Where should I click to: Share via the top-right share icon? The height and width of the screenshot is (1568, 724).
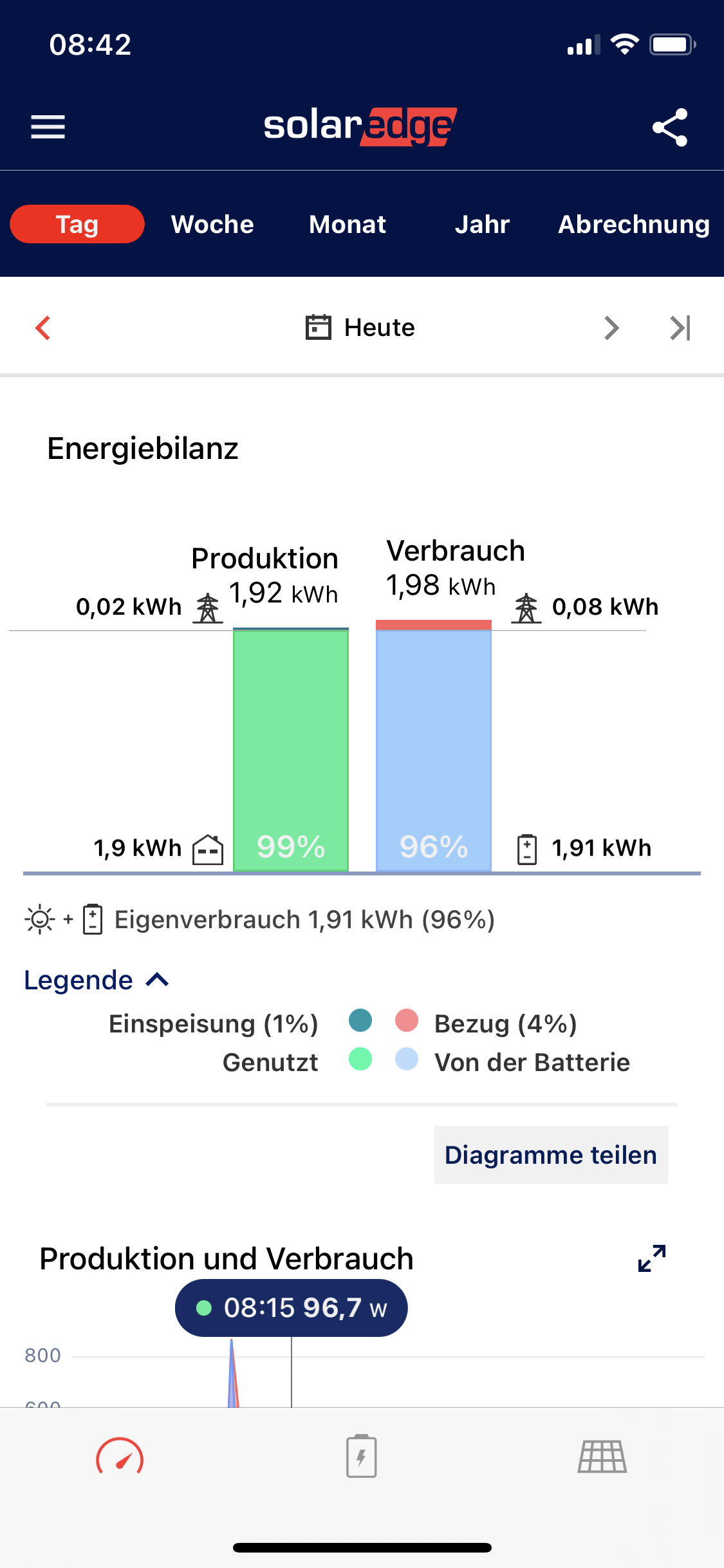(670, 127)
